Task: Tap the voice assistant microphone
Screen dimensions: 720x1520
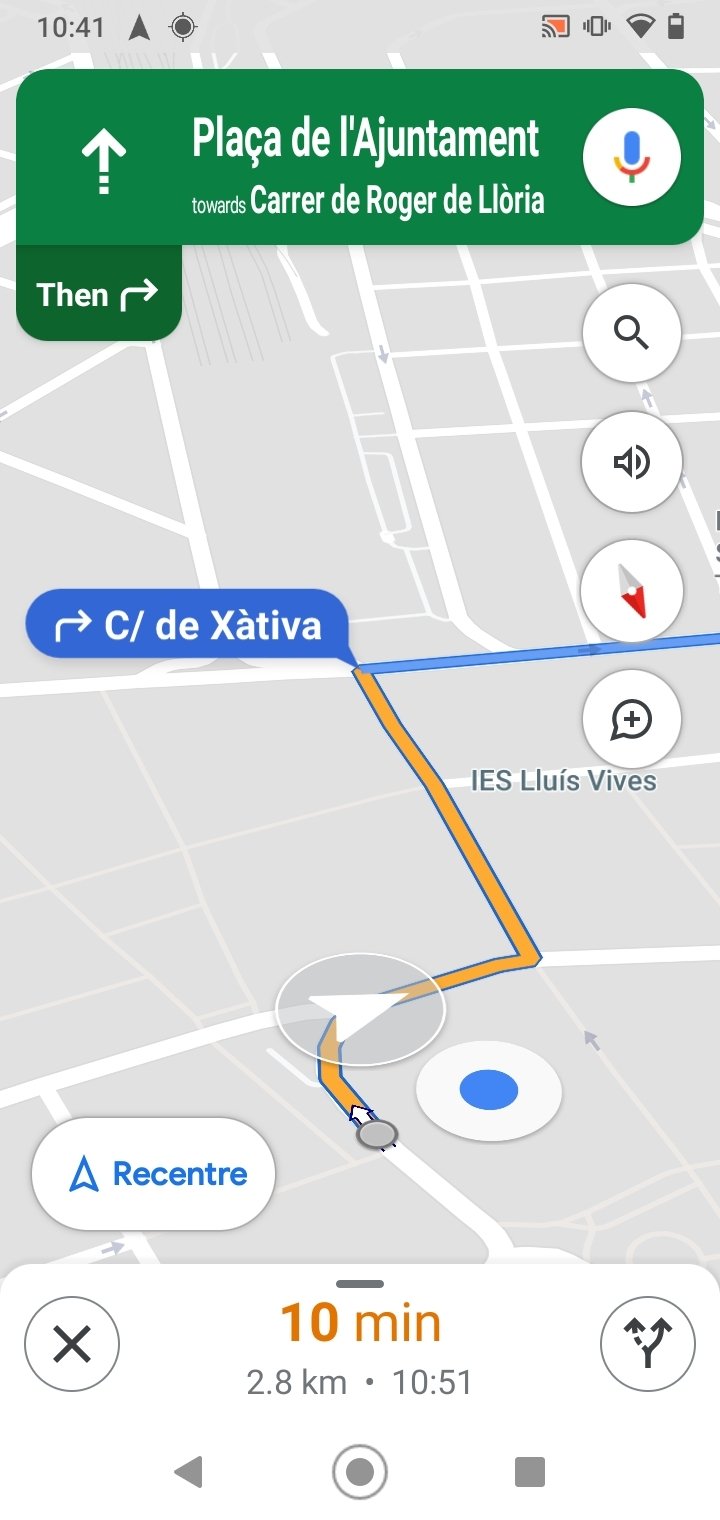Action: point(631,157)
